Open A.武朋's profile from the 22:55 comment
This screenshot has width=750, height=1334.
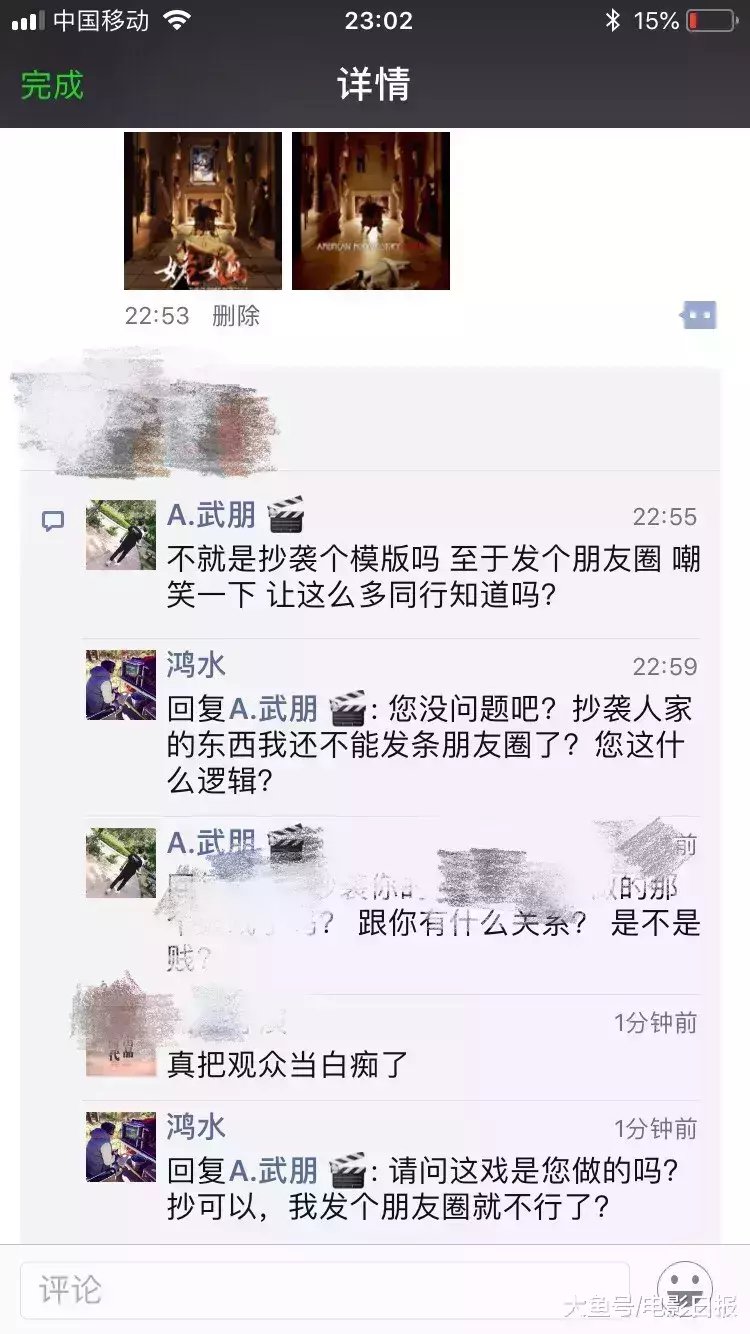[212, 516]
